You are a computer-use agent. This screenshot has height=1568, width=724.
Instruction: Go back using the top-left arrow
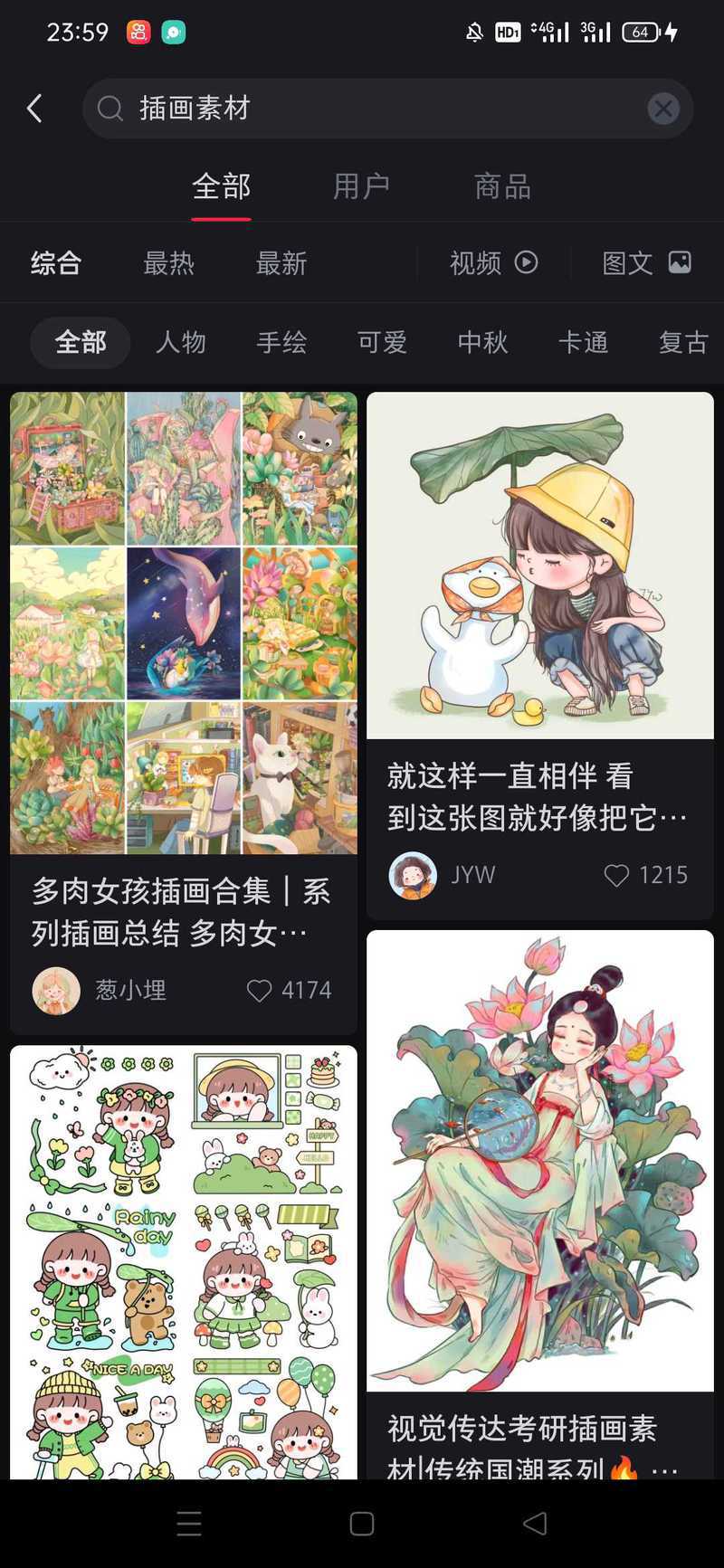click(x=34, y=109)
